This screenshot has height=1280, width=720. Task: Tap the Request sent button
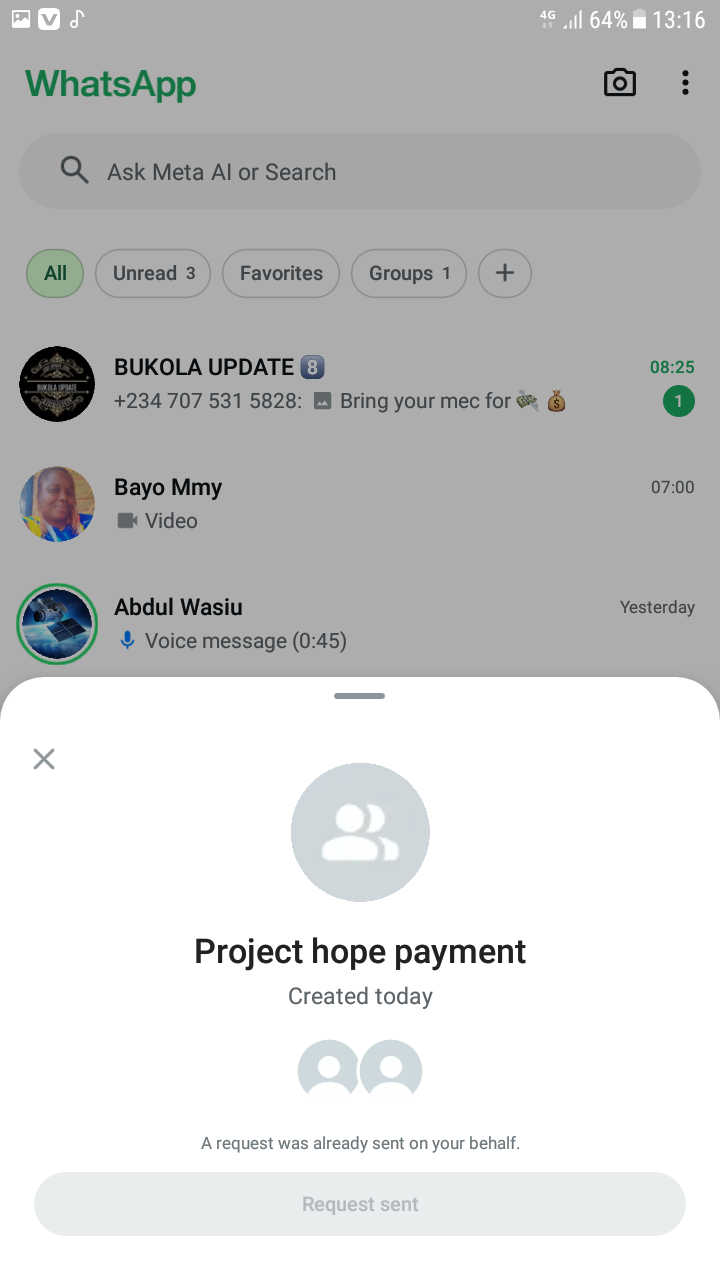360,1204
